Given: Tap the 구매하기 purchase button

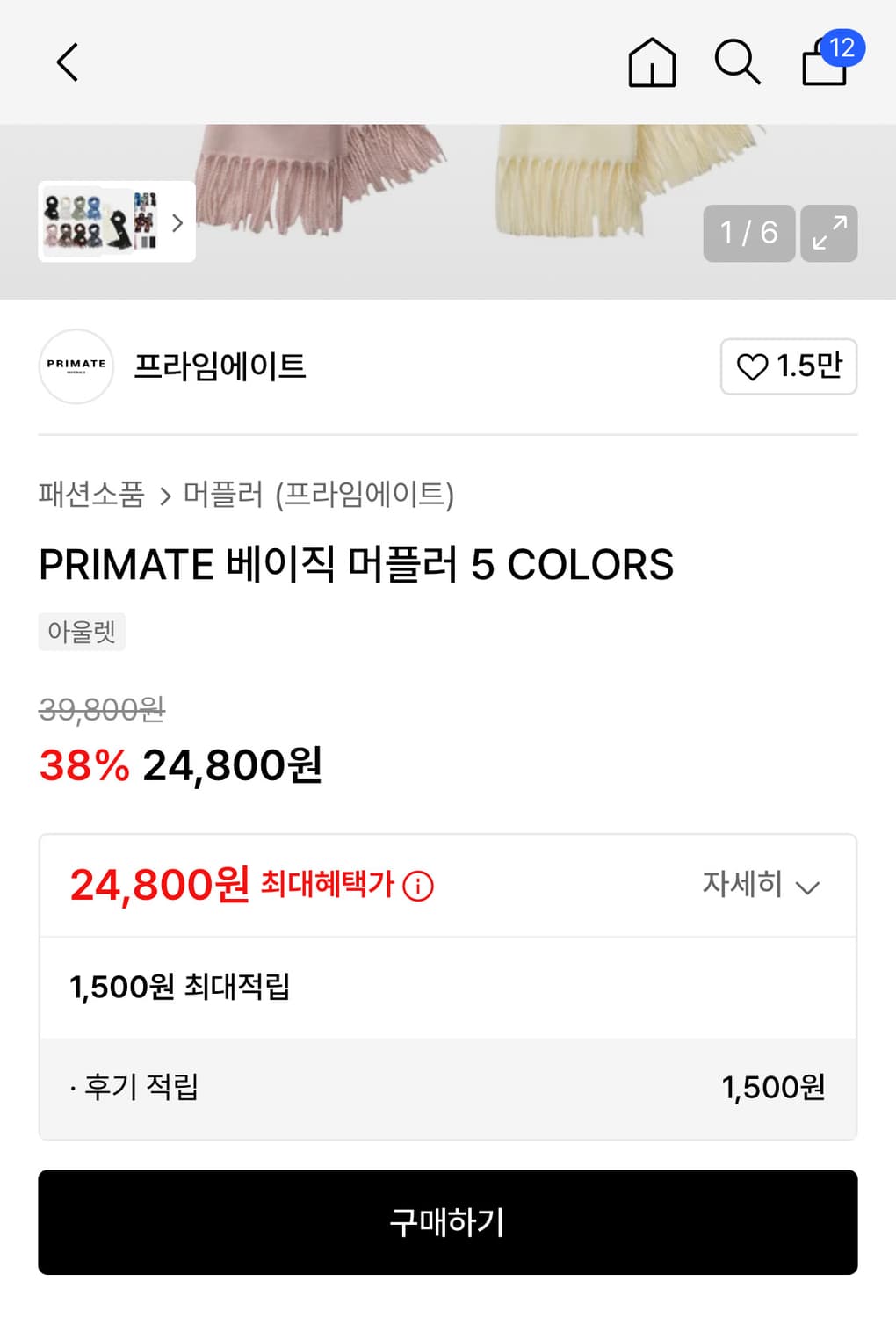Looking at the screenshot, I should (x=448, y=1222).
